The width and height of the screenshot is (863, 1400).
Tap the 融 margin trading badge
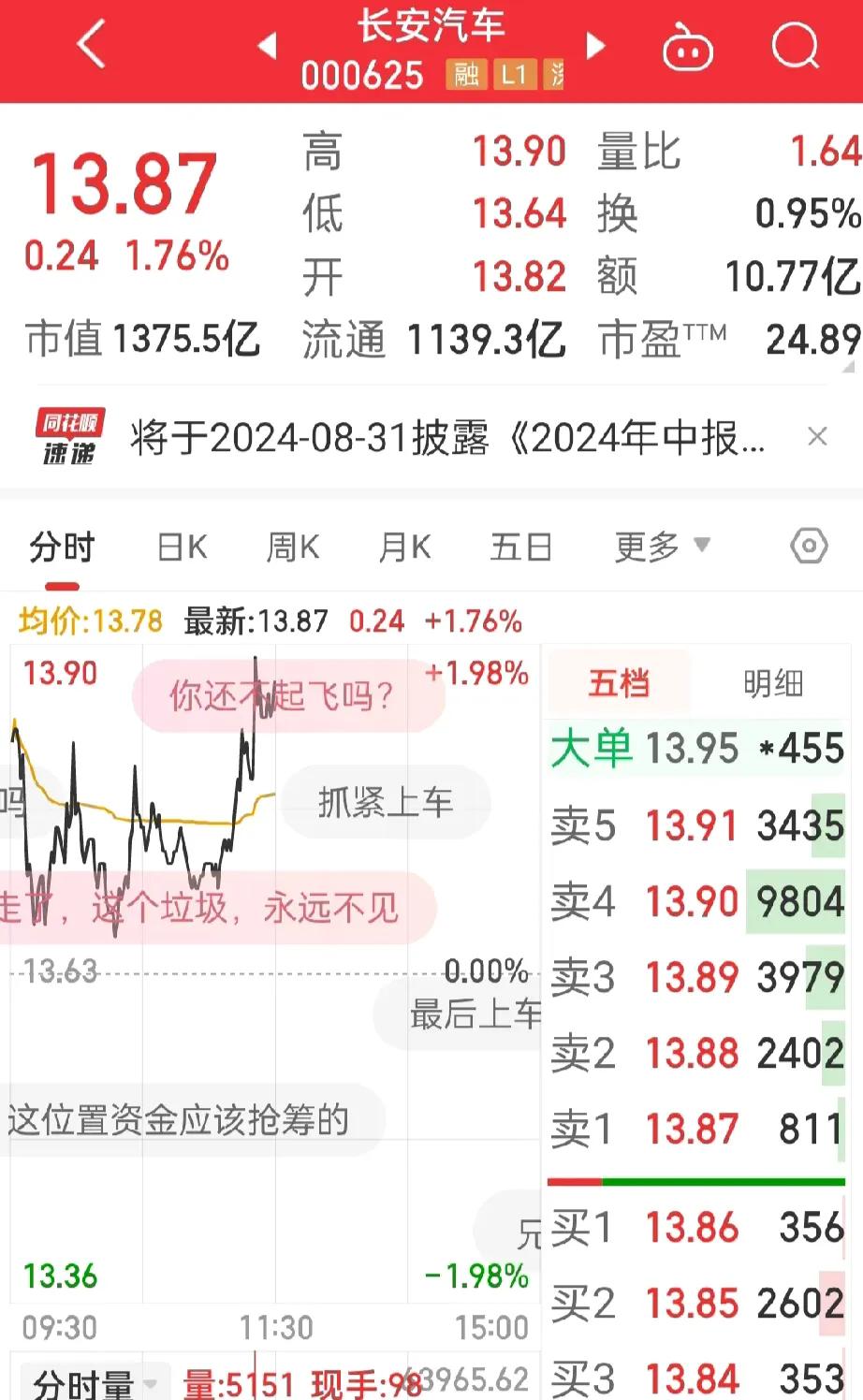(x=465, y=75)
